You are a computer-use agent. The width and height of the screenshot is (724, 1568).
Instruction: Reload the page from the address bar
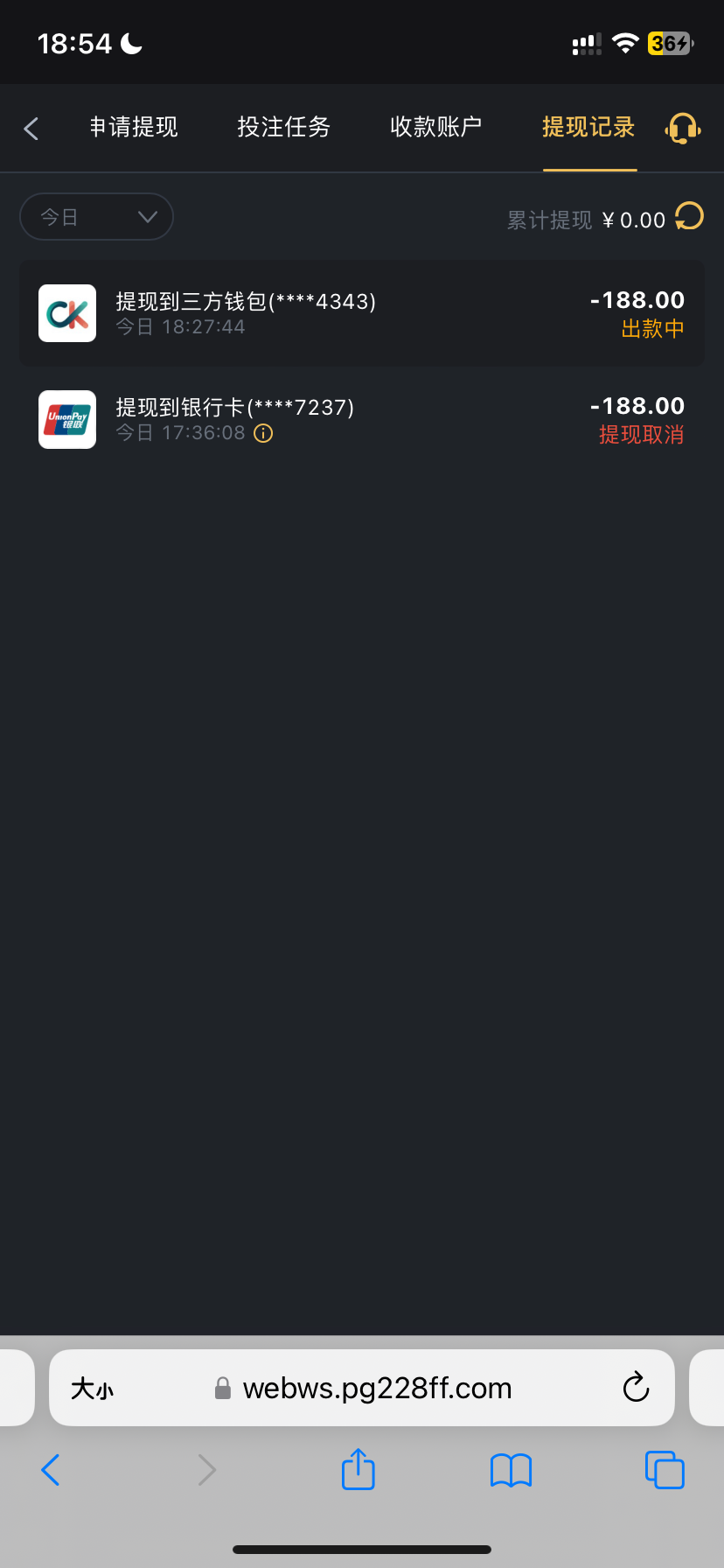[636, 1387]
